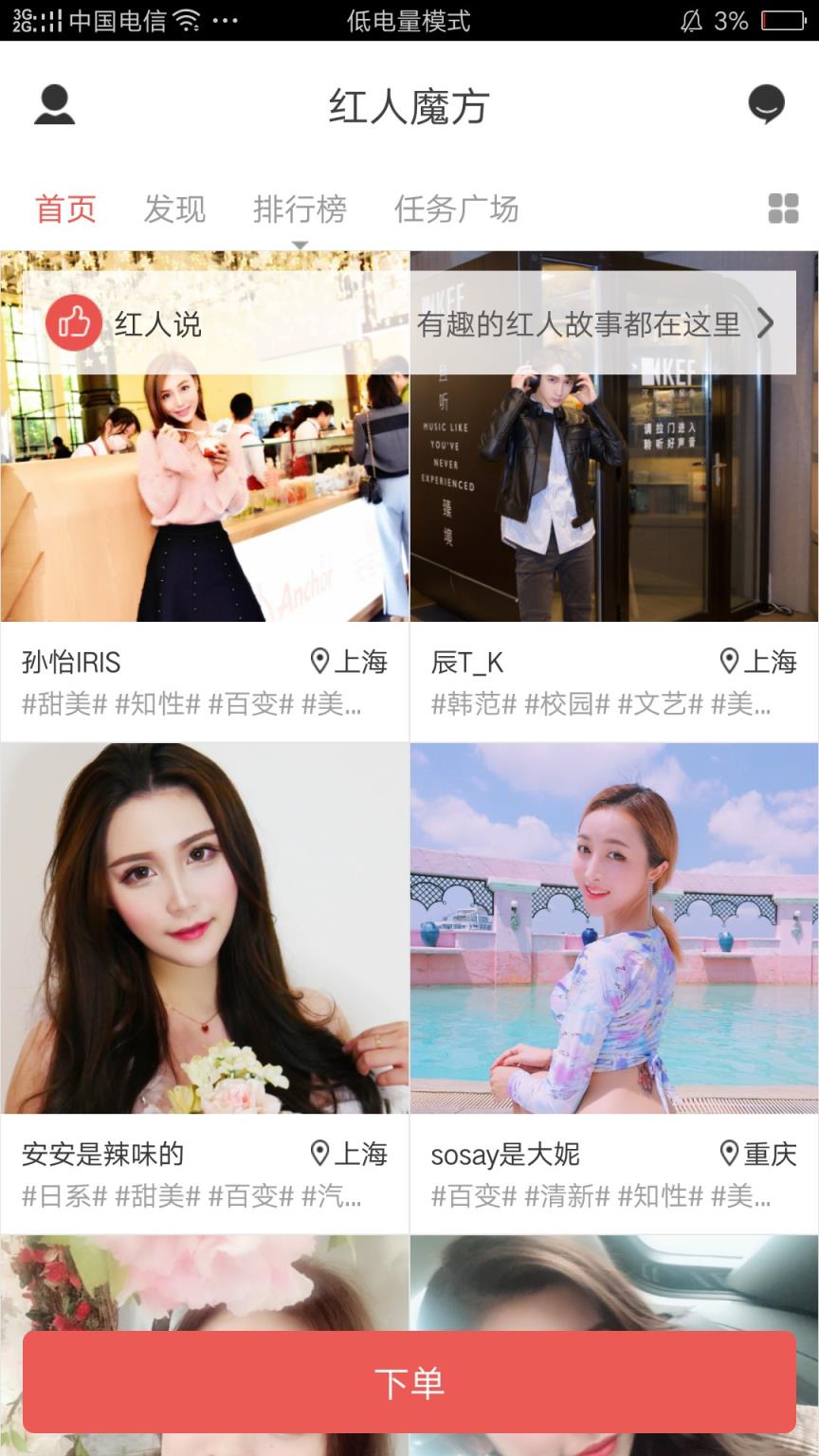Tap the red 下单 button
Viewport: 819px width, 1456px height.
409,1382
